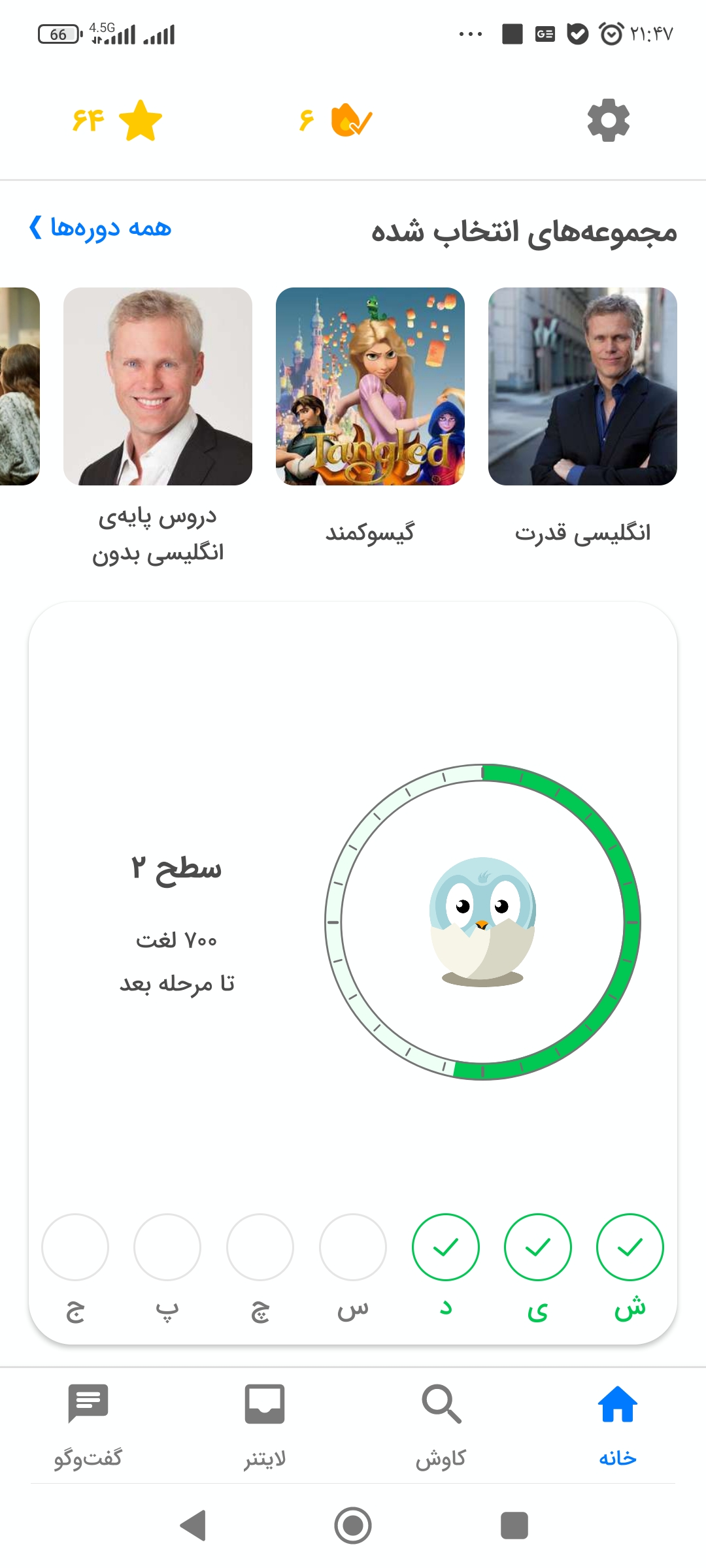Open the stars score with ۶۴
Image resolution: width=706 pixels, height=1568 pixels.
click(x=116, y=120)
